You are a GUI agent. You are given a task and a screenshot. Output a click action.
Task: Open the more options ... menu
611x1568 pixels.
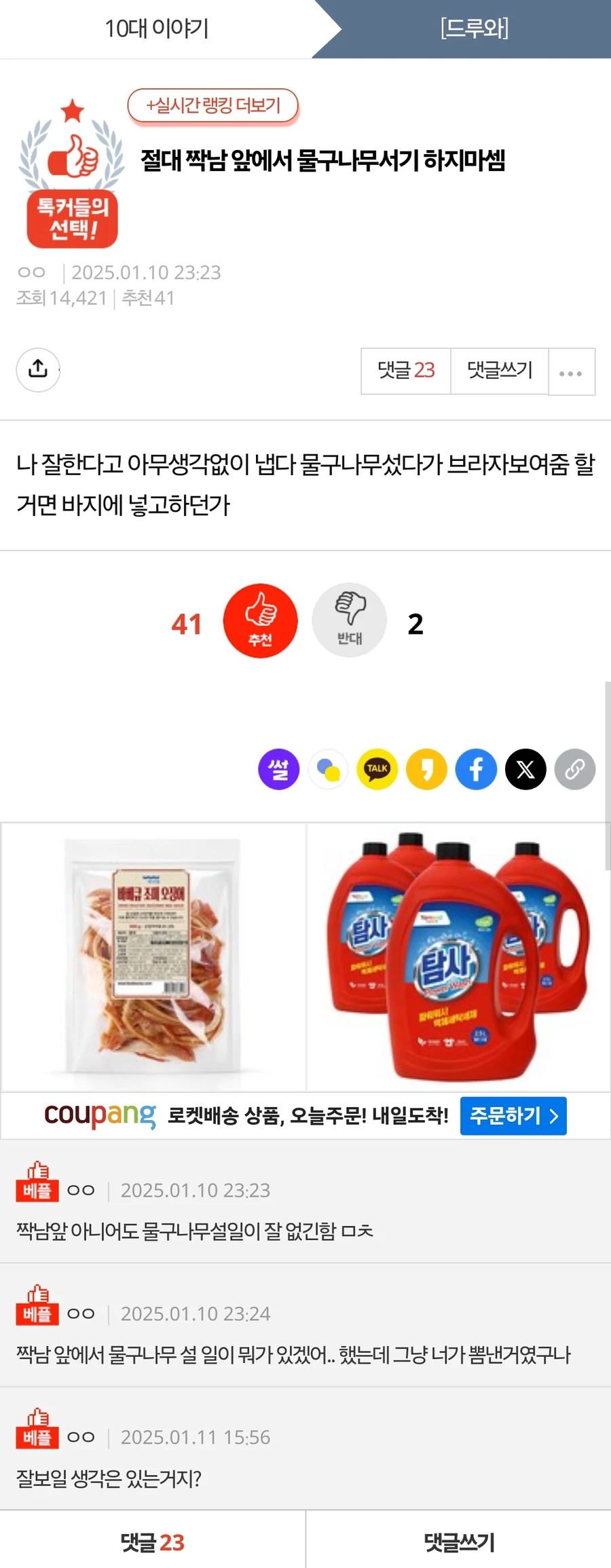click(572, 371)
